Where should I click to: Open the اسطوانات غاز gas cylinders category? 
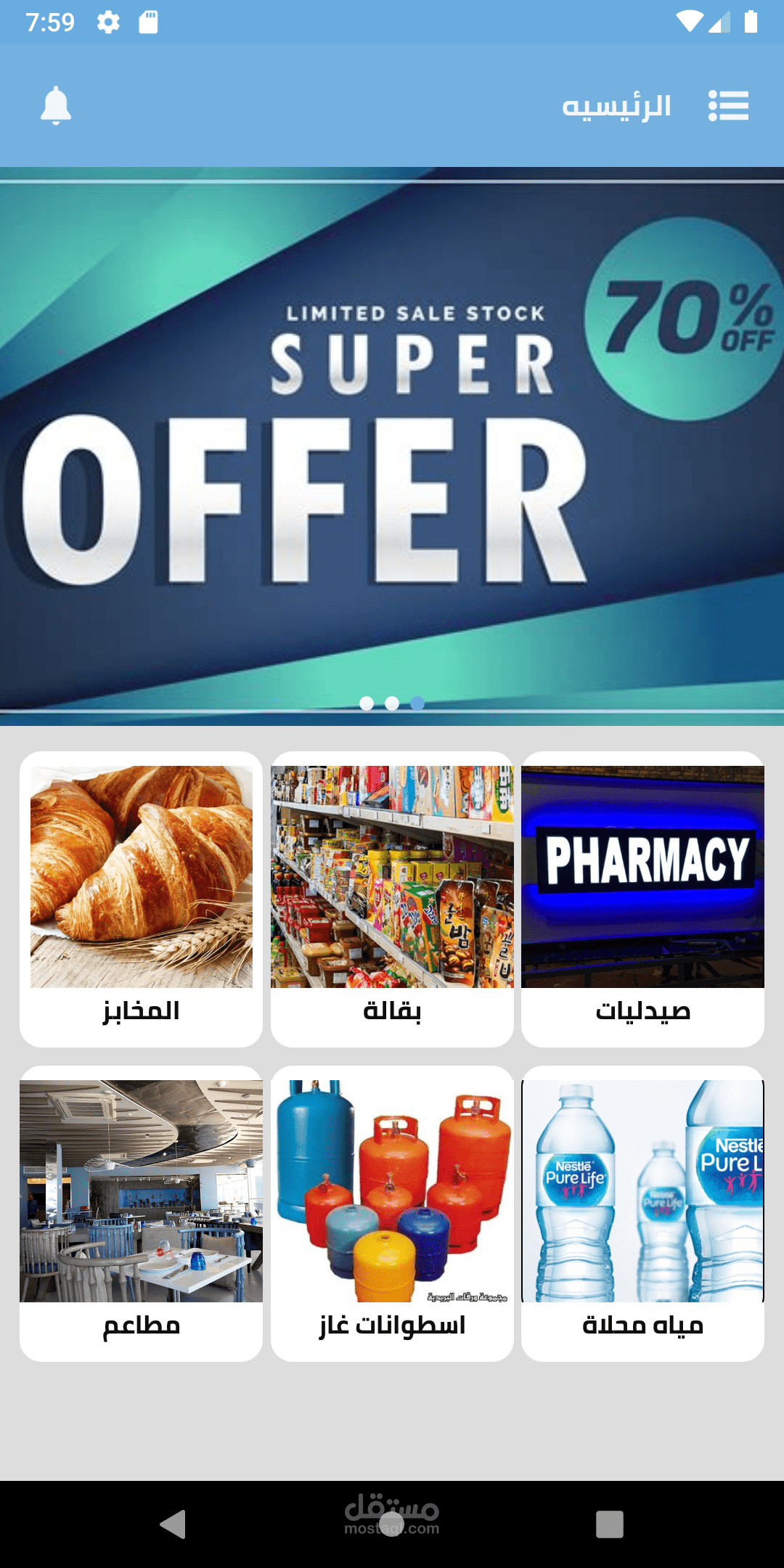pos(392,1205)
